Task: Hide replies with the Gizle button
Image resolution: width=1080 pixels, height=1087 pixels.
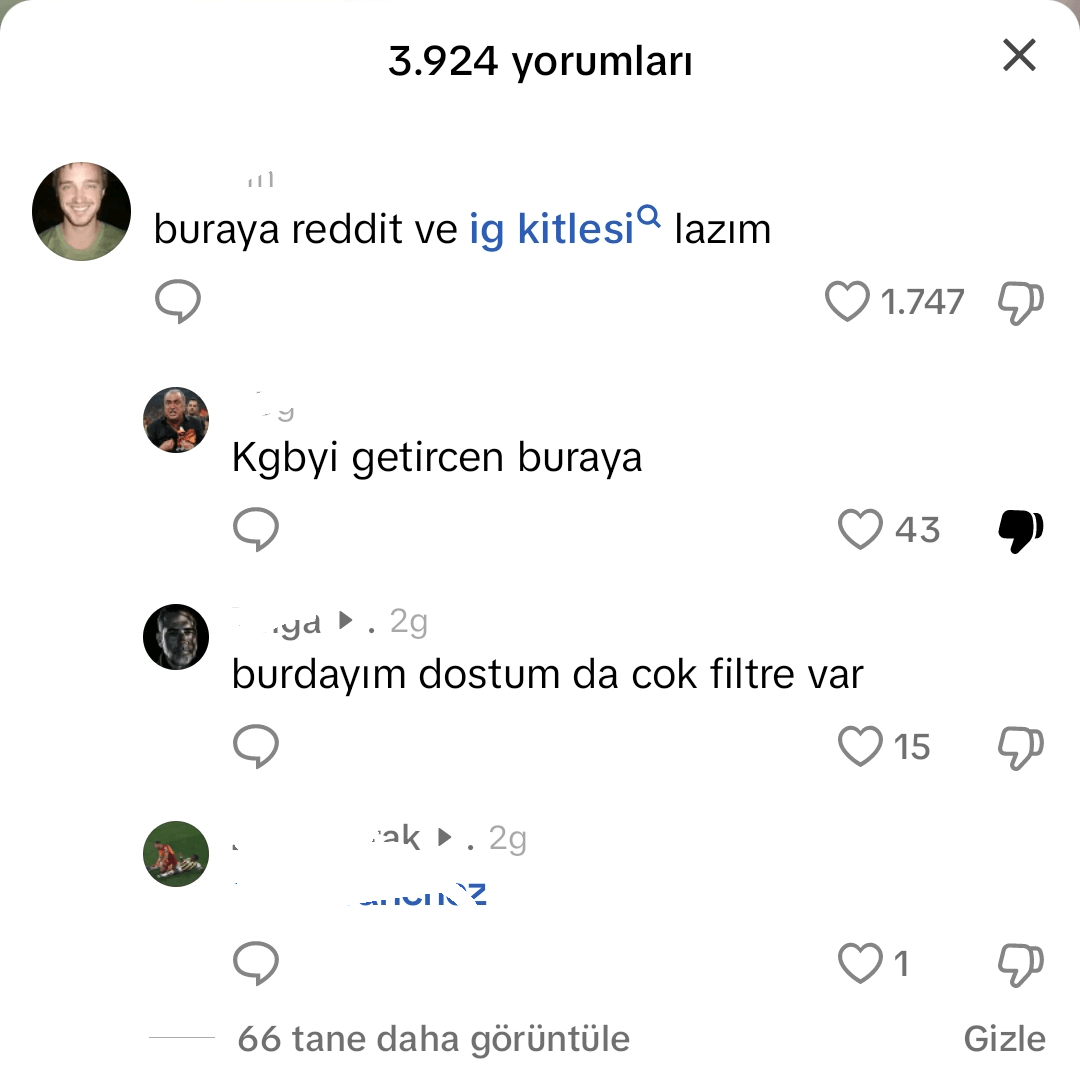Action: coord(1004,1039)
